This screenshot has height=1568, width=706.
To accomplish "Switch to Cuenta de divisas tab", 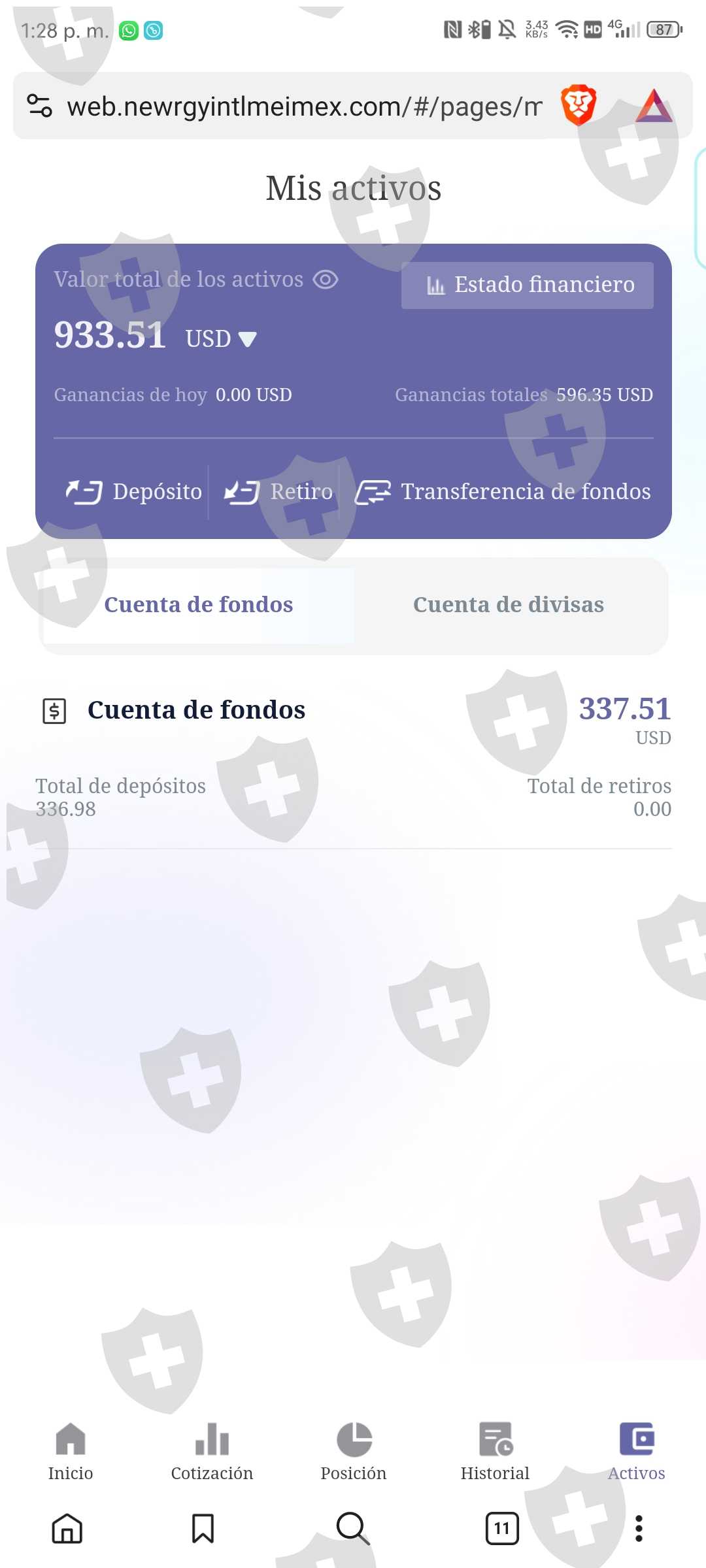I will [x=509, y=605].
